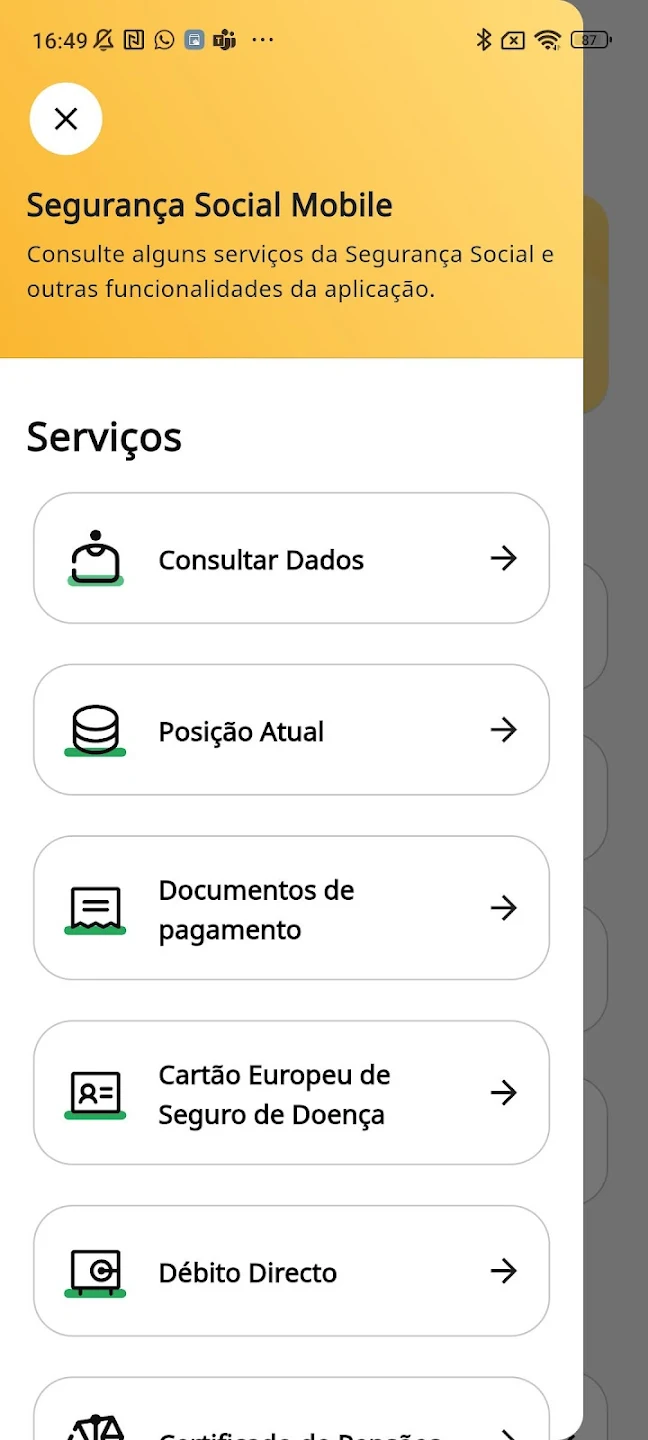This screenshot has width=648, height=1440.
Task: Open Consultar Dados service
Action: 291,558
